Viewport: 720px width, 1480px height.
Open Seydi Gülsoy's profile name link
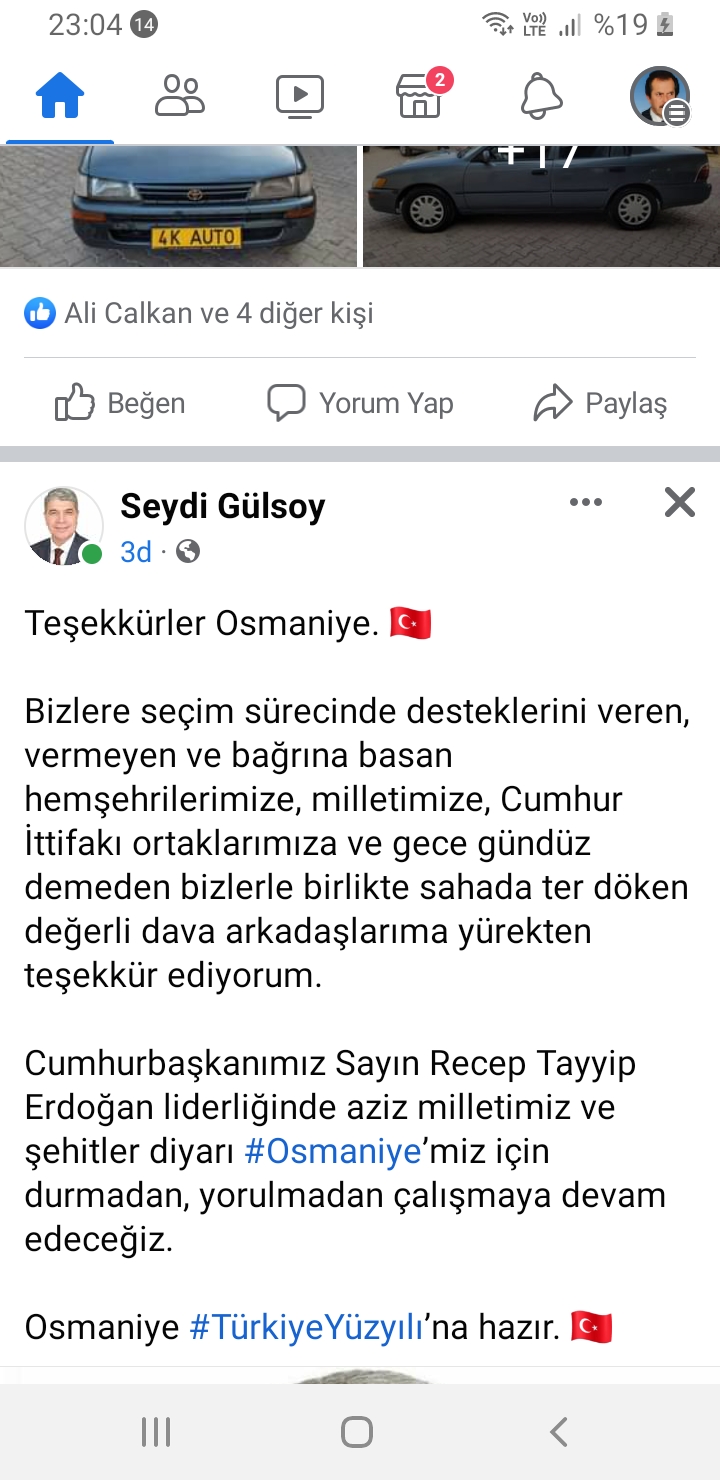point(222,507)
